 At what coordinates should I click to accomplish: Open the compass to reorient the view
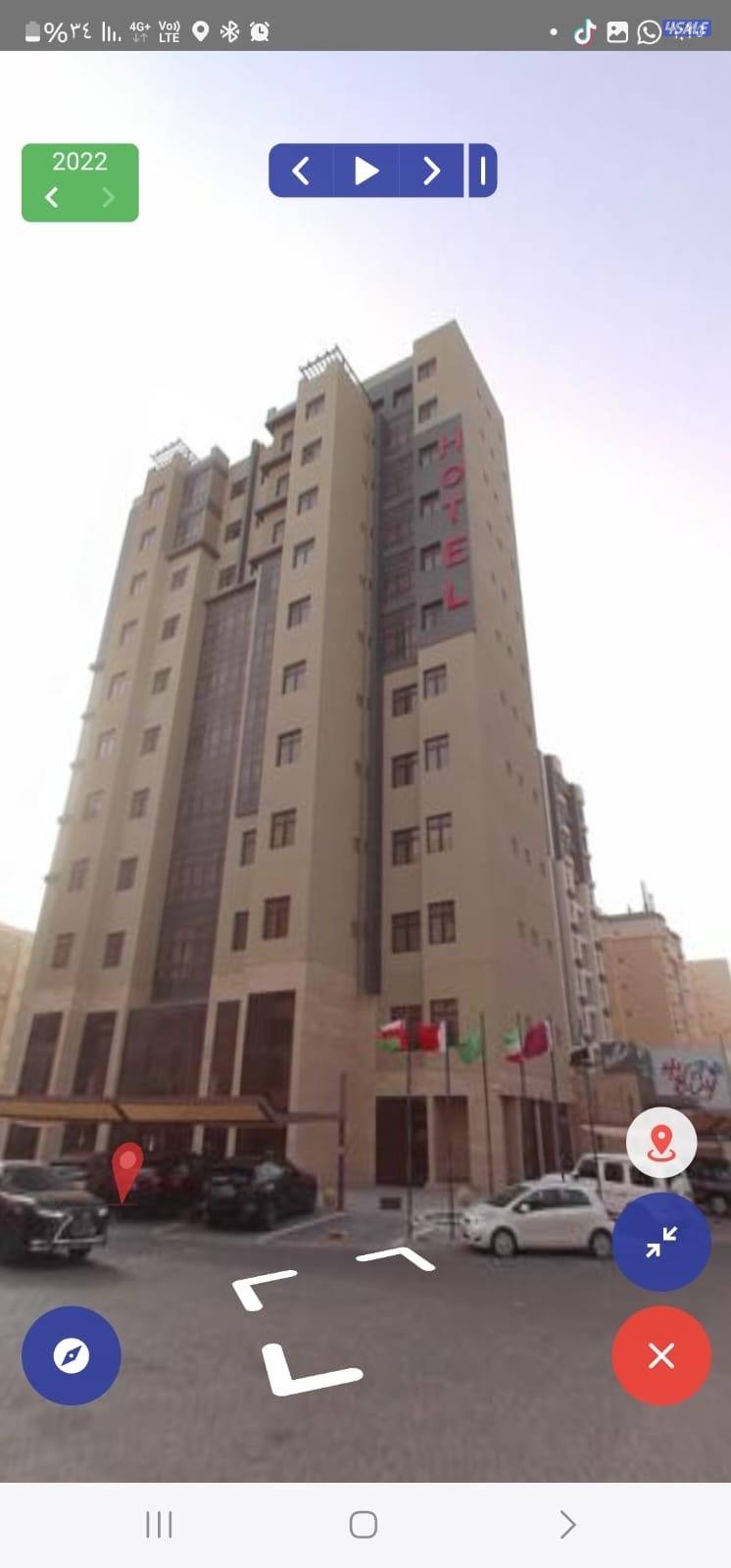pos(71,1353)
